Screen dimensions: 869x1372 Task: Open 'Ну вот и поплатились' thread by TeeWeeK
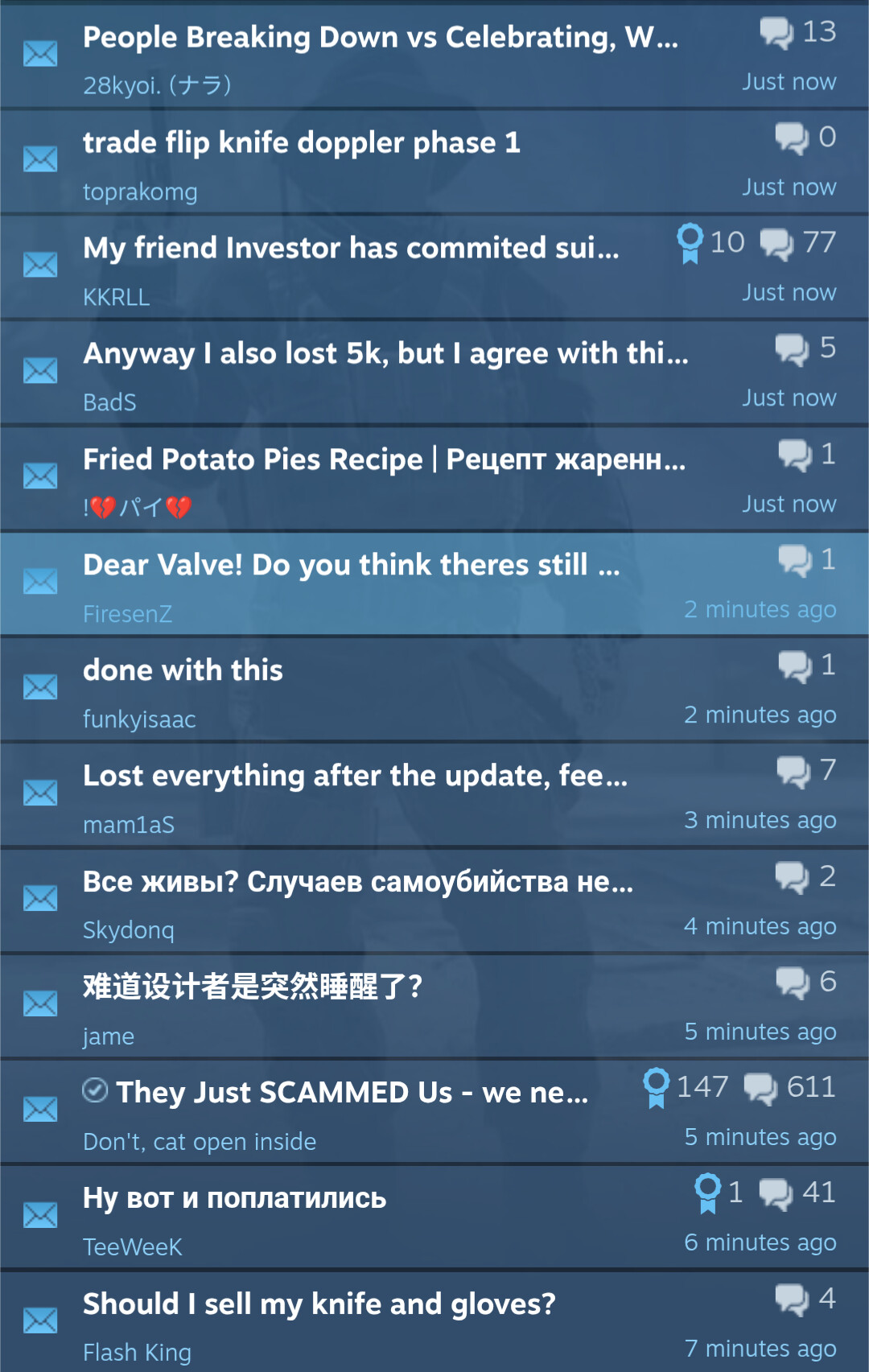pos(235,1198)
